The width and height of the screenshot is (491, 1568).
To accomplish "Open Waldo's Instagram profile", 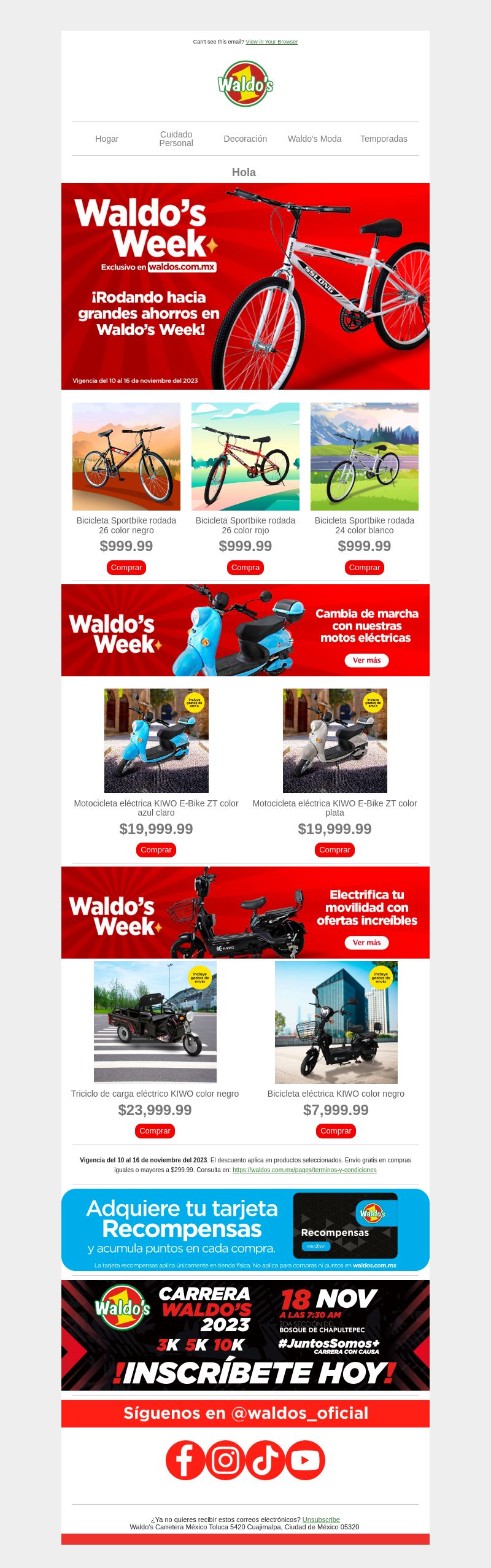I will (x=225, y=1461).
